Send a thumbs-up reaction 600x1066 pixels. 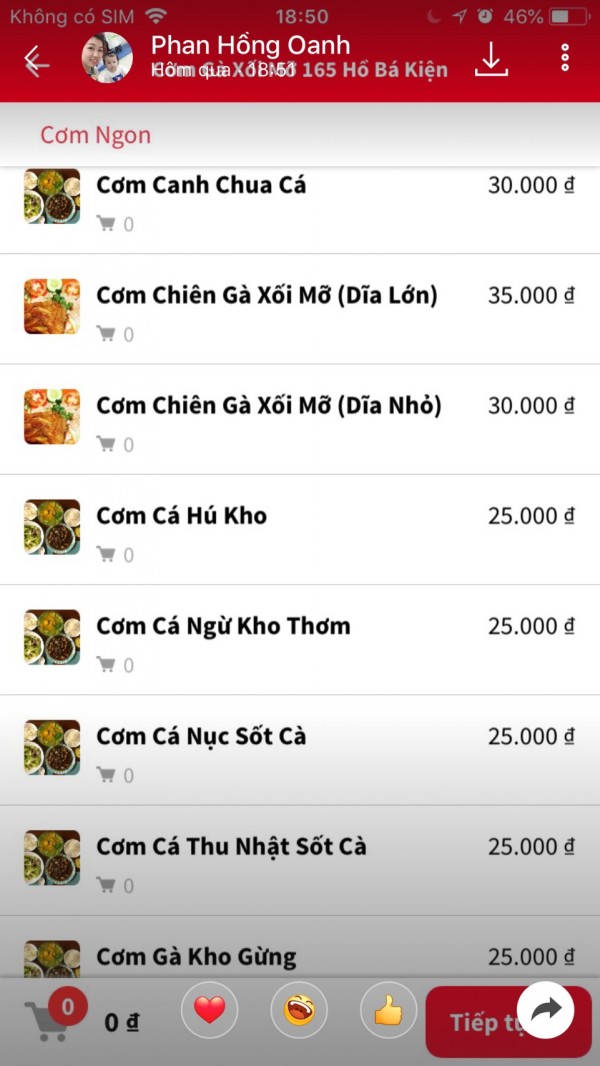click(388, 1010)
